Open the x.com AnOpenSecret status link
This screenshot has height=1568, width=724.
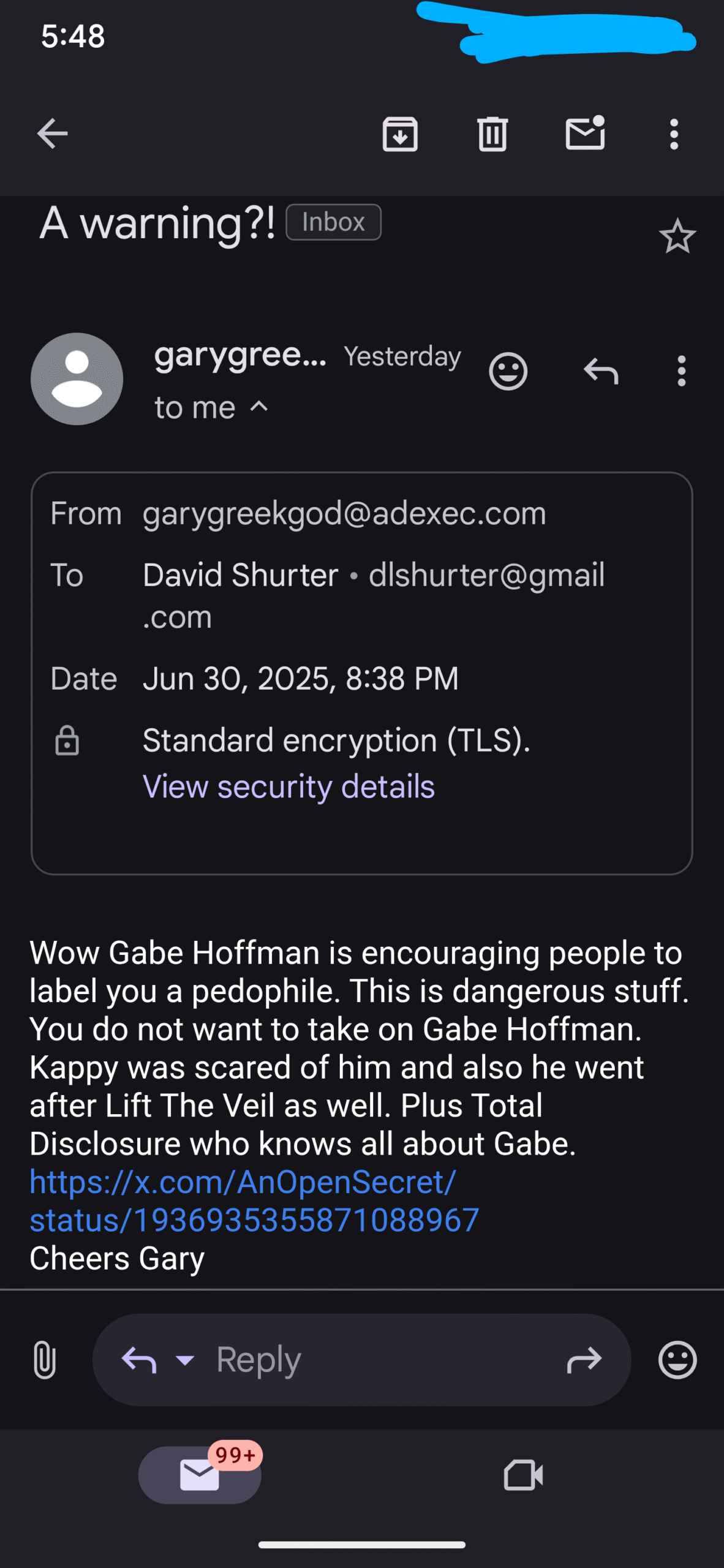point(254,1200)
